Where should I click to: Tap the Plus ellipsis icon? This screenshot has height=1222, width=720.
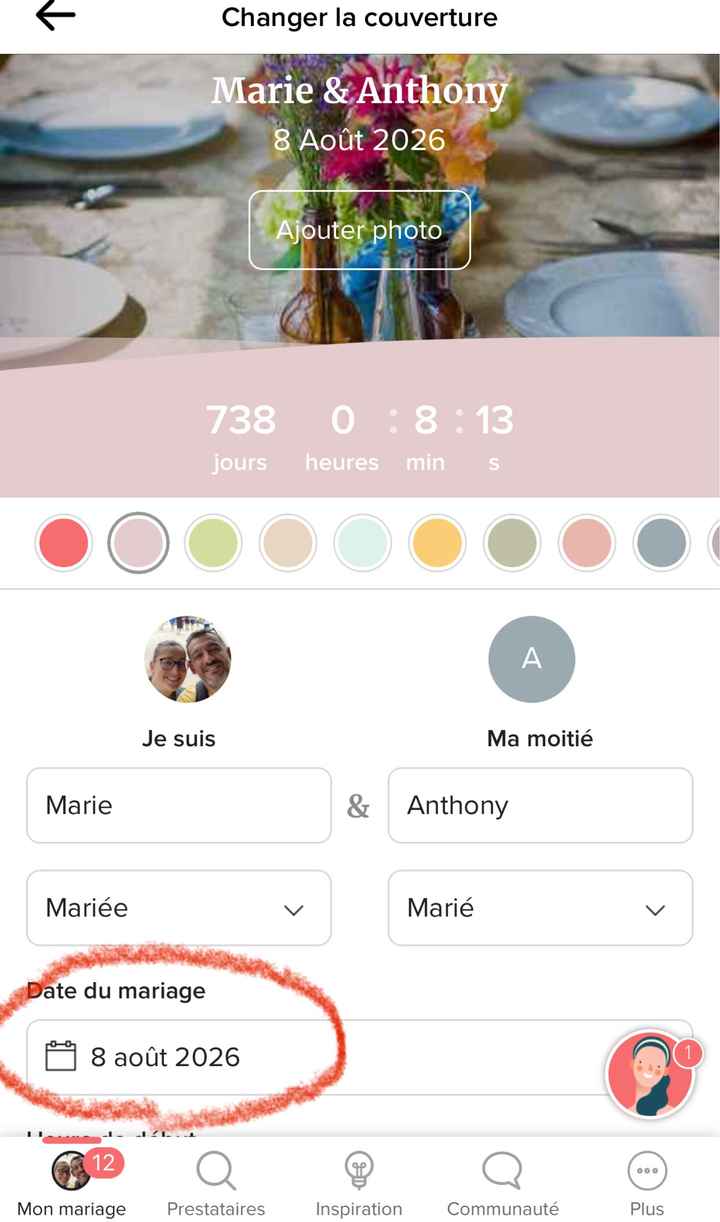(x=646, y=1170)
